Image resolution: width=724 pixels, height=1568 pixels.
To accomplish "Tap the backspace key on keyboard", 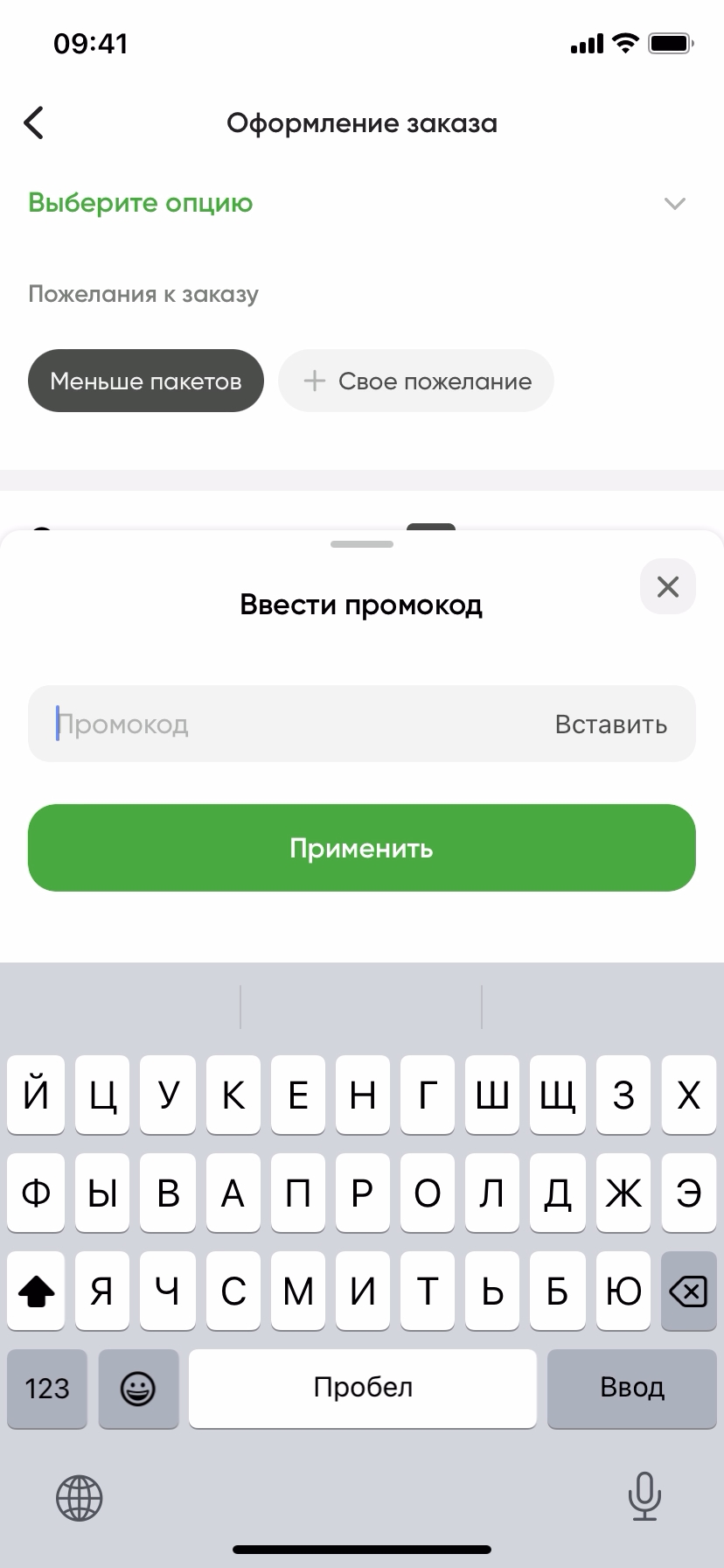I will (688, 1291).
